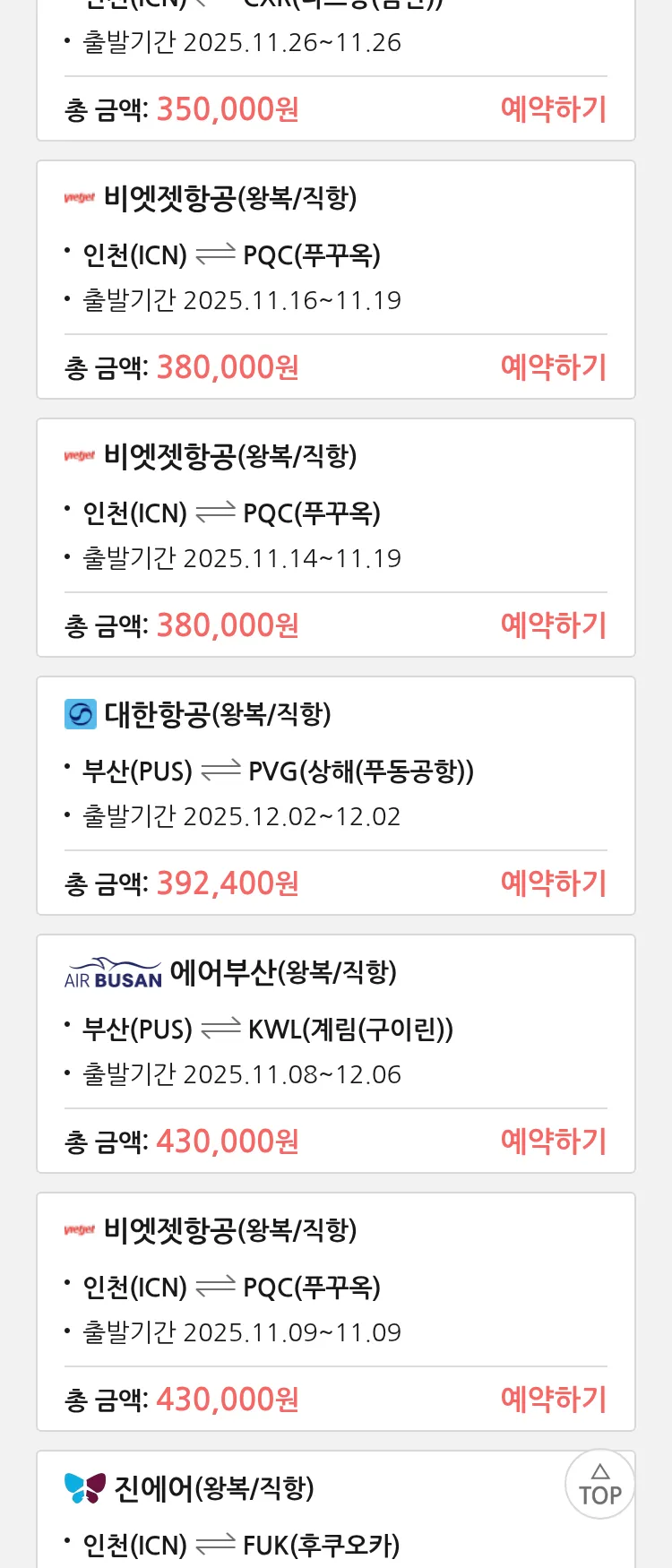Select 예약하기 for 에어부산 to 계림
Image resolution: width=672 pixels, height=1568 pixels.
pyautogui.click(x=553, y=1142)
